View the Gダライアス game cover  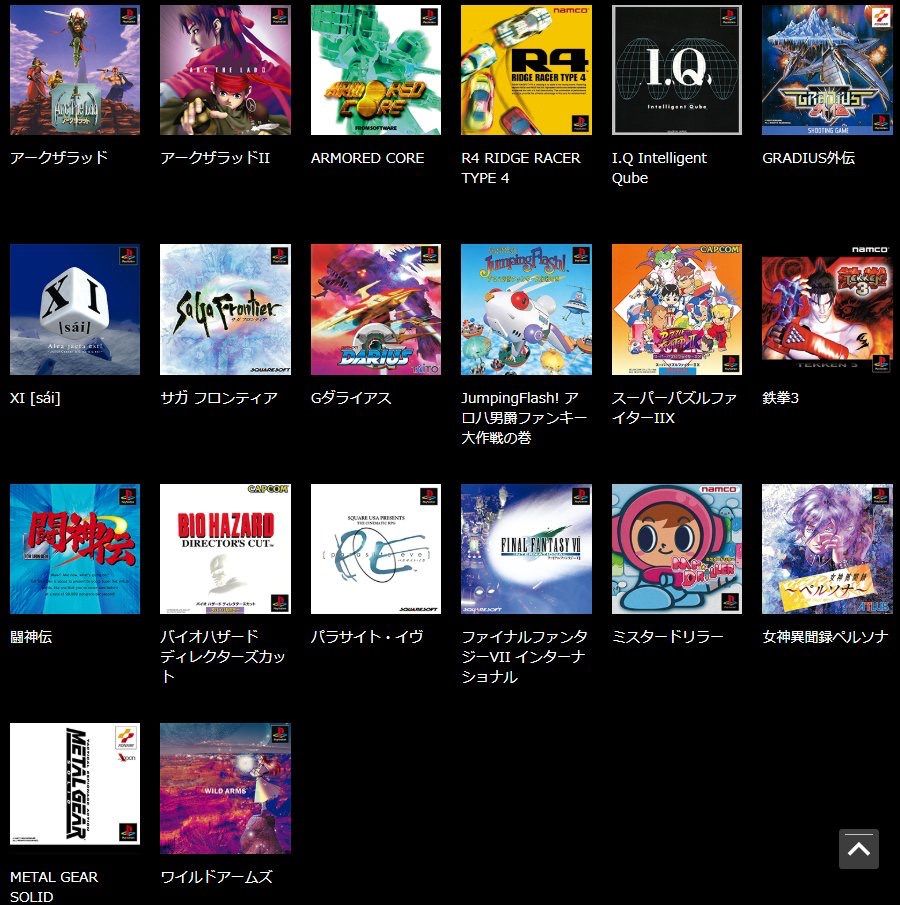(x=376, y=309)
